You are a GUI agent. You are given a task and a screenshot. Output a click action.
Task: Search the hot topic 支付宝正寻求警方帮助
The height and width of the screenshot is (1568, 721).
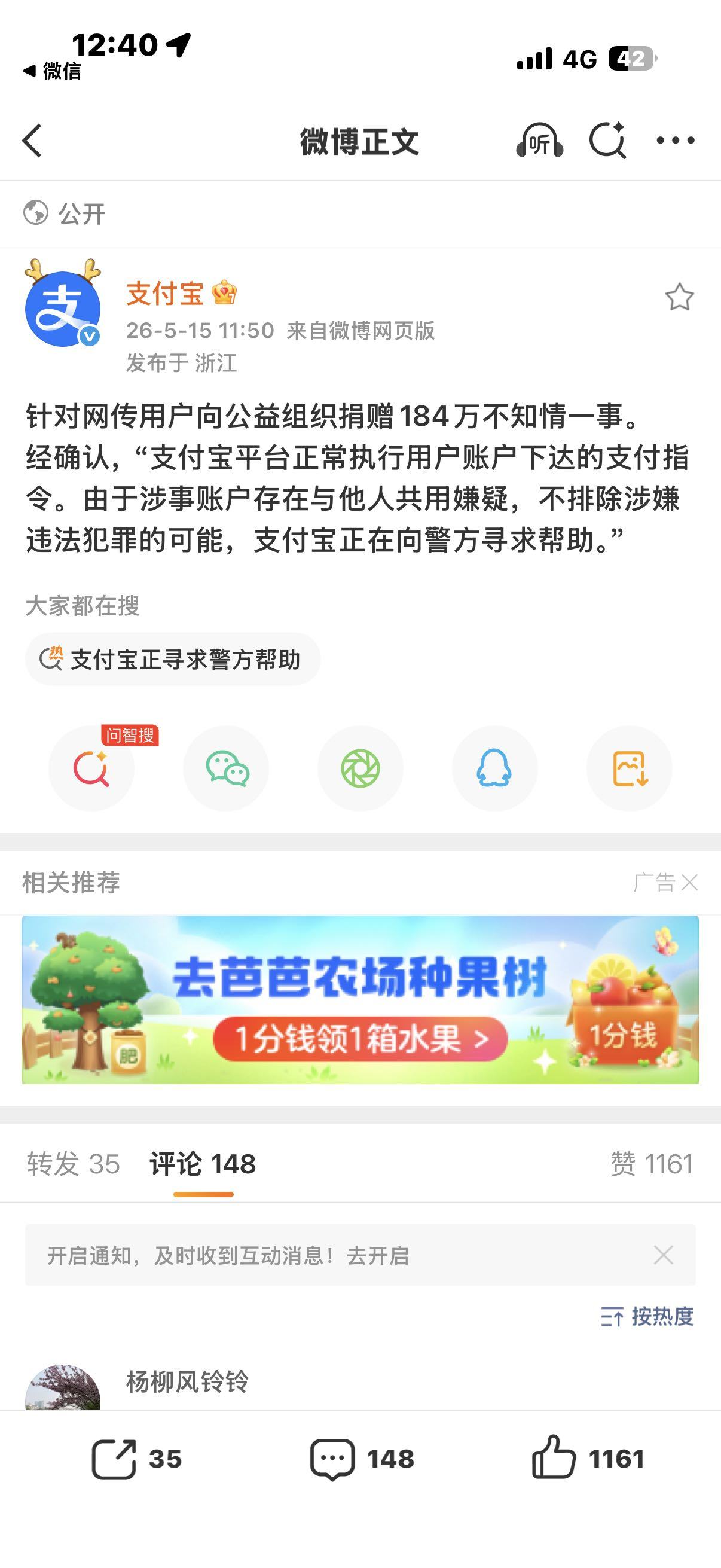173,659
